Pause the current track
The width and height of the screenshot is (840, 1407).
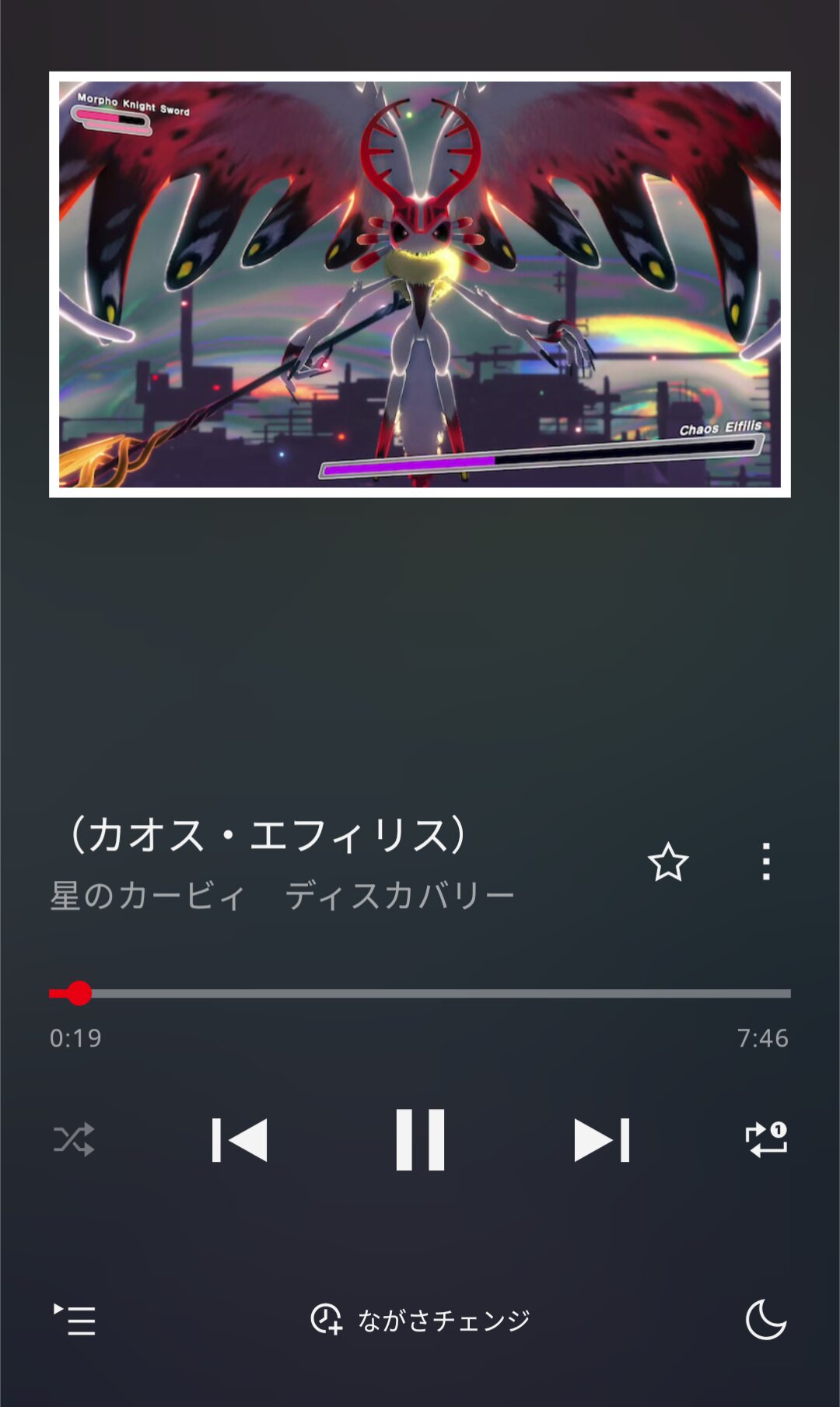pos(420,1140)
